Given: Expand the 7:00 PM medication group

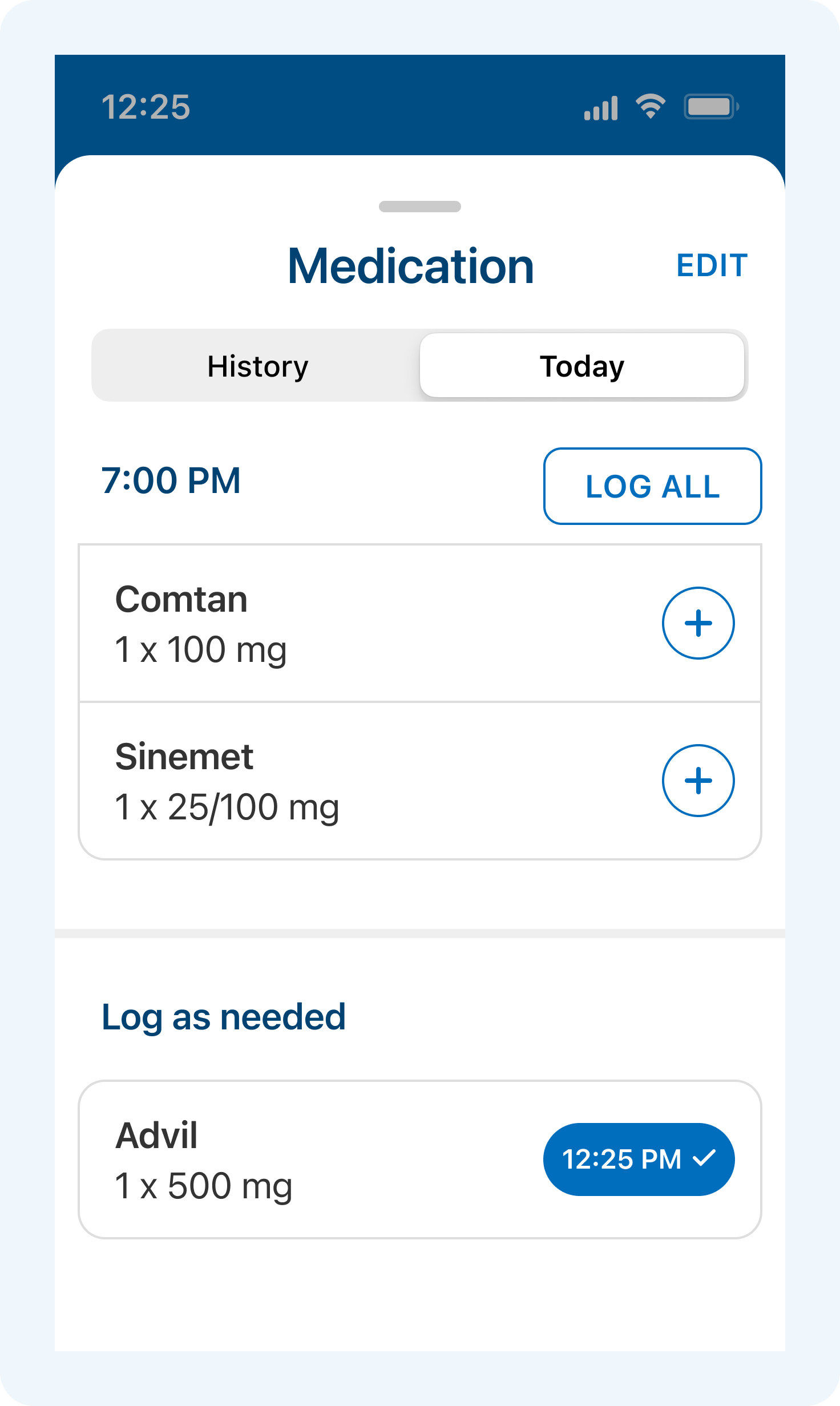Looking at the screenshot, I should pyautogui.click(x=171, y=480).
